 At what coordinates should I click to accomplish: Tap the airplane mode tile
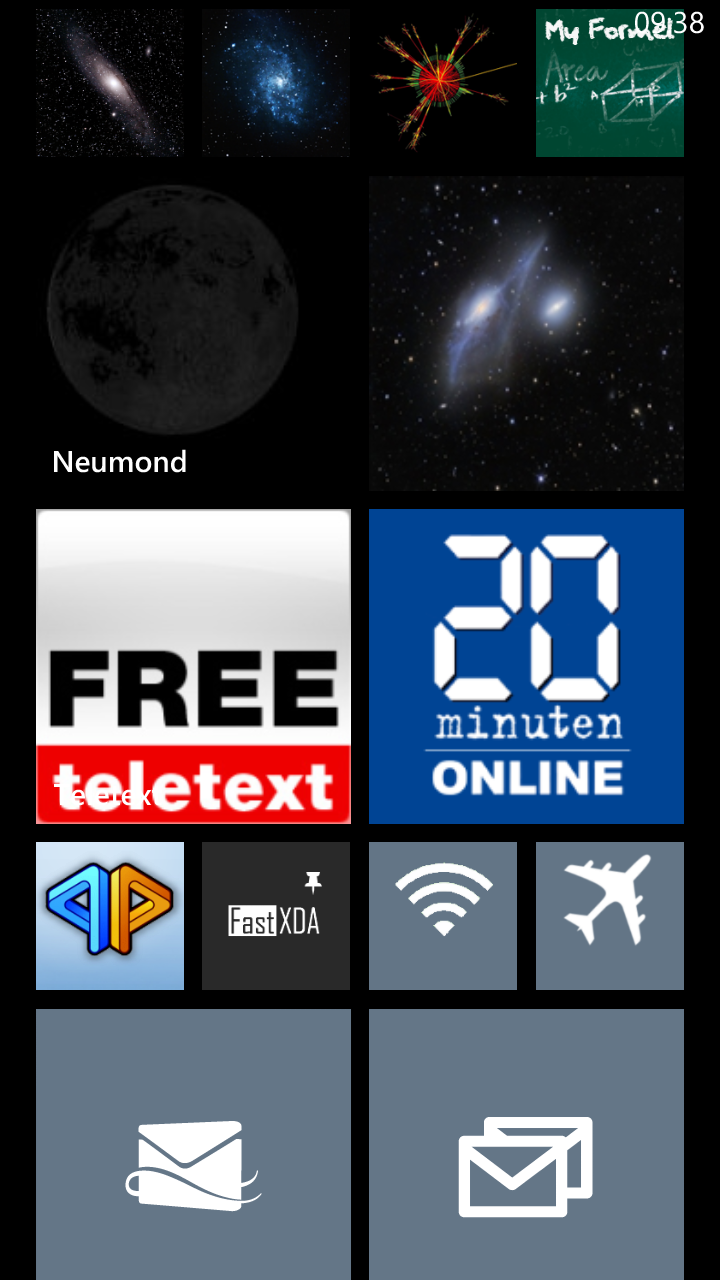pos(610,916)
